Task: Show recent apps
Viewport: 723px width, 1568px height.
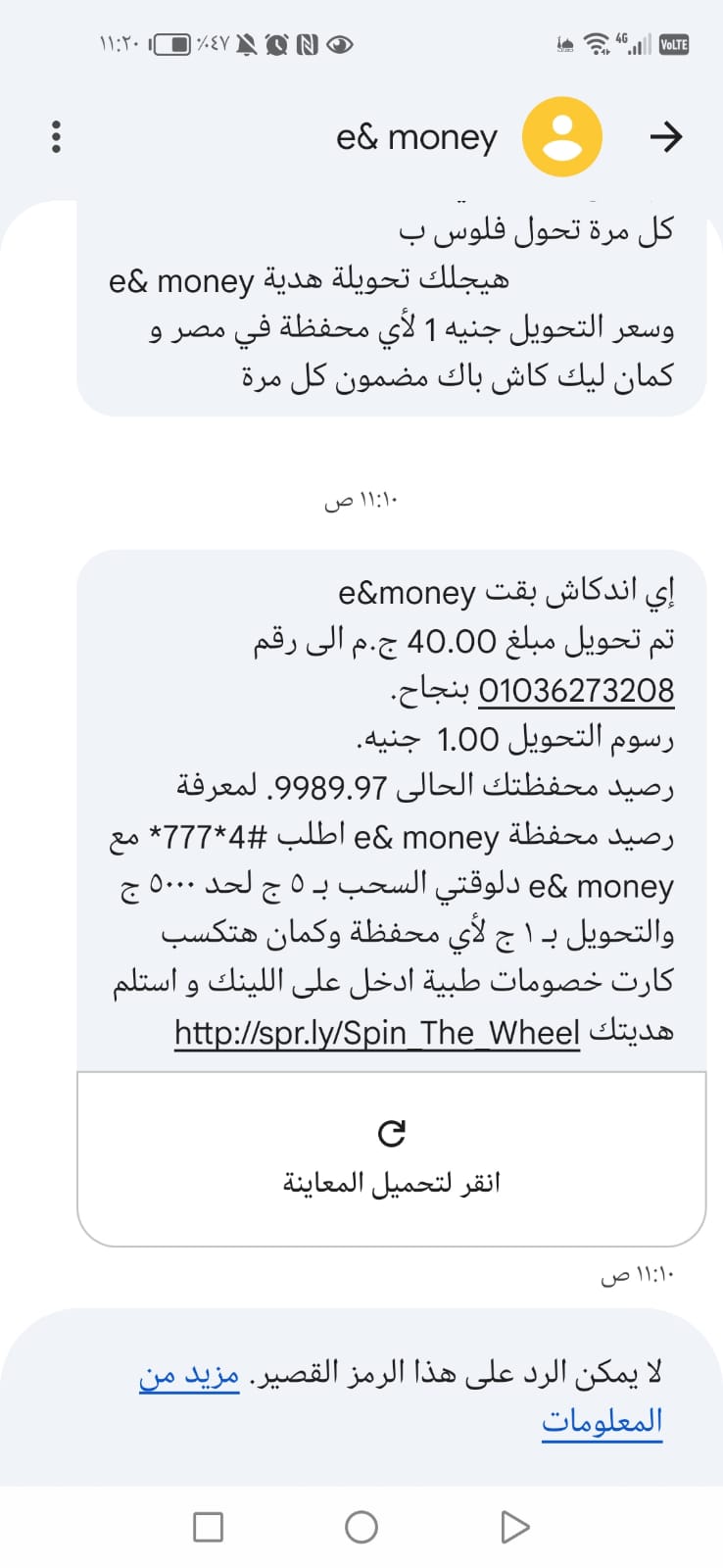Action: coord(208,1527)
